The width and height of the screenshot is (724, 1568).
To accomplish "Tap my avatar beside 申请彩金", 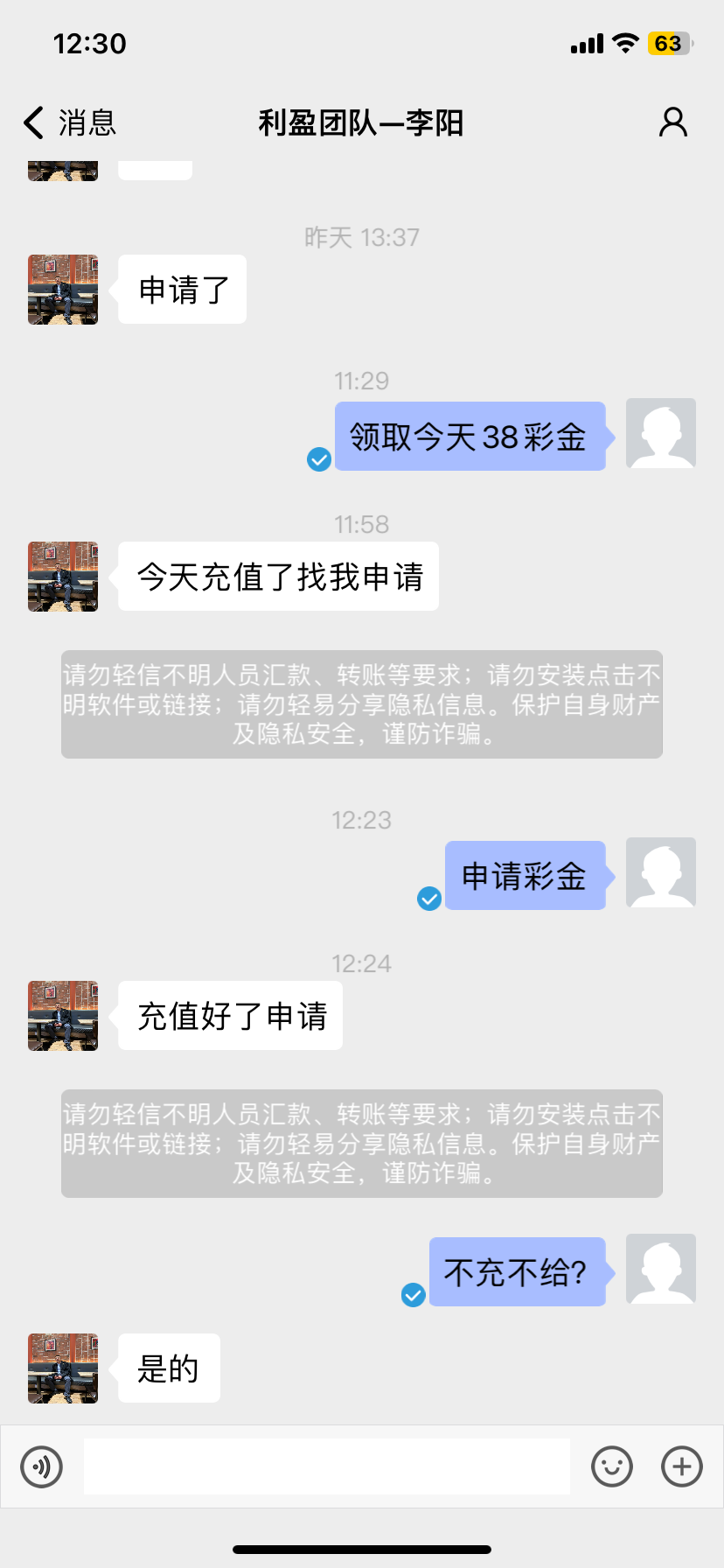I will click(x=661, y=873).
